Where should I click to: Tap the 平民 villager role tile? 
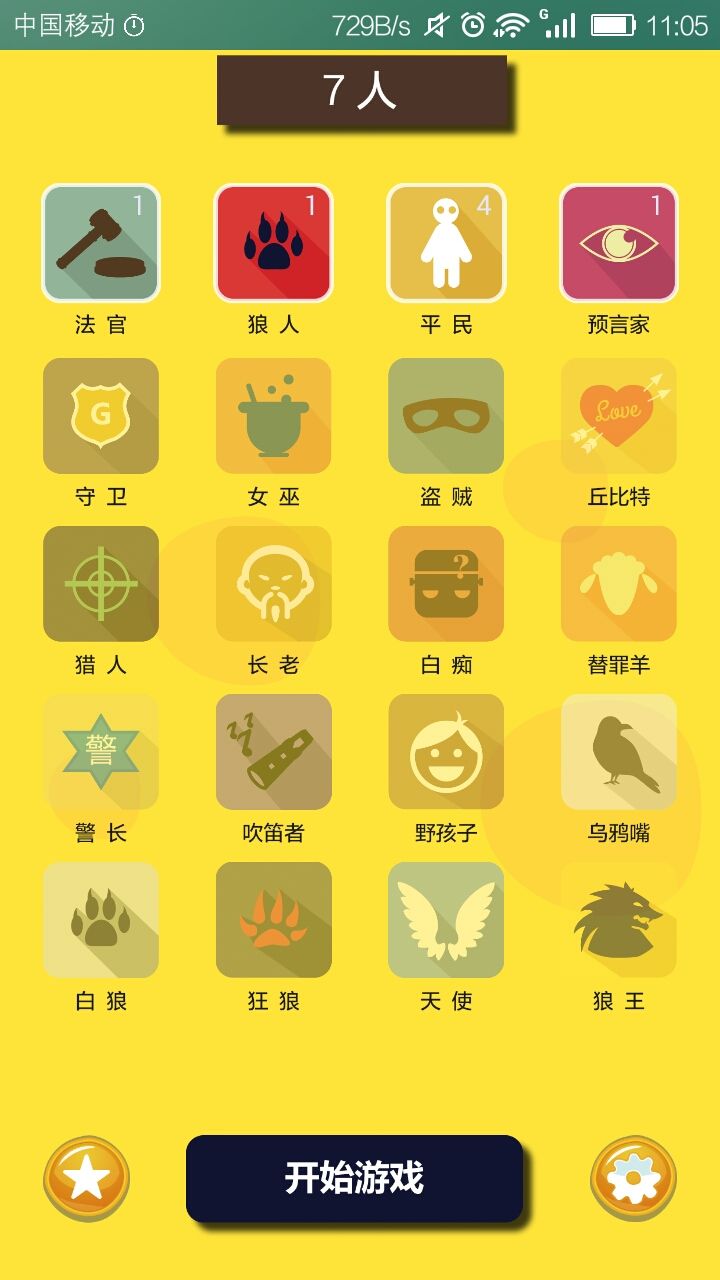click(x=446, y=243)
